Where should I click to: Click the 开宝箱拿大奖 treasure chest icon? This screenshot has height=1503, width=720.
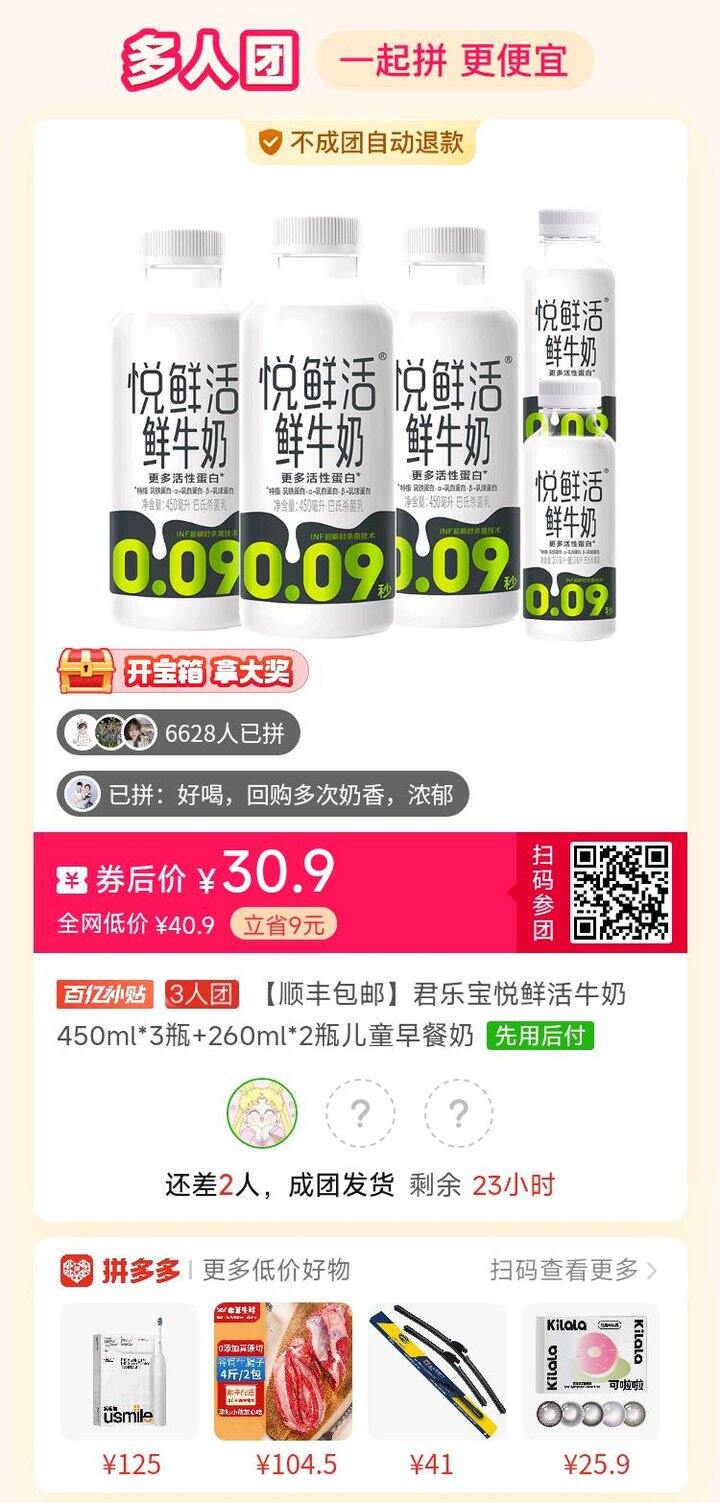click(85, 671)
